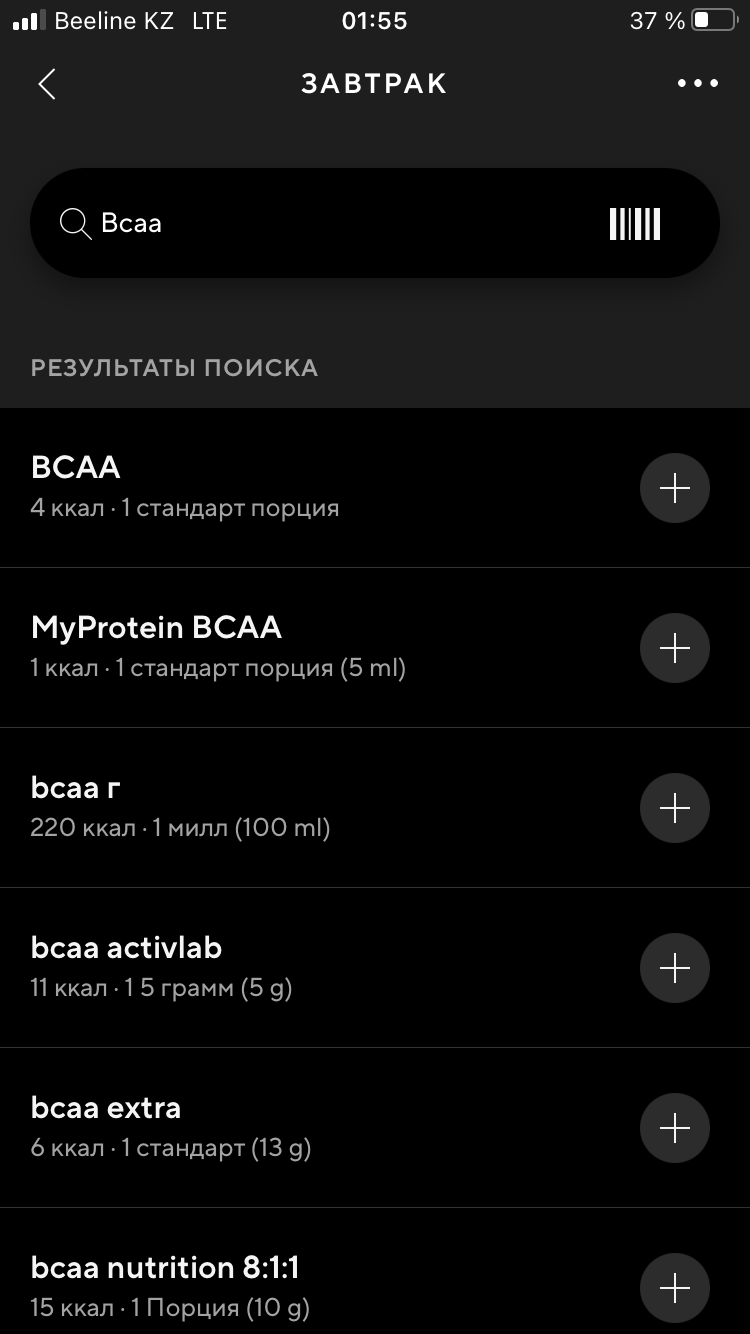Go back using the top-left arrow
Viewport: 750px width, 1334px height.
[47, 84]
